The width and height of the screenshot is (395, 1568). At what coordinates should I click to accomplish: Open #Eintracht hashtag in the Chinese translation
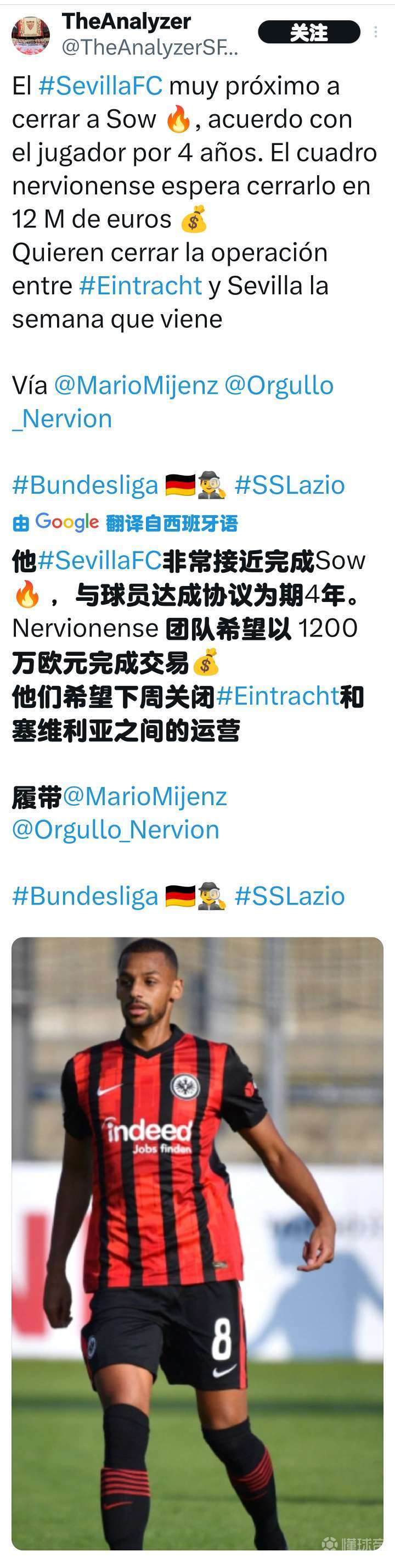[x=277, y=696]
